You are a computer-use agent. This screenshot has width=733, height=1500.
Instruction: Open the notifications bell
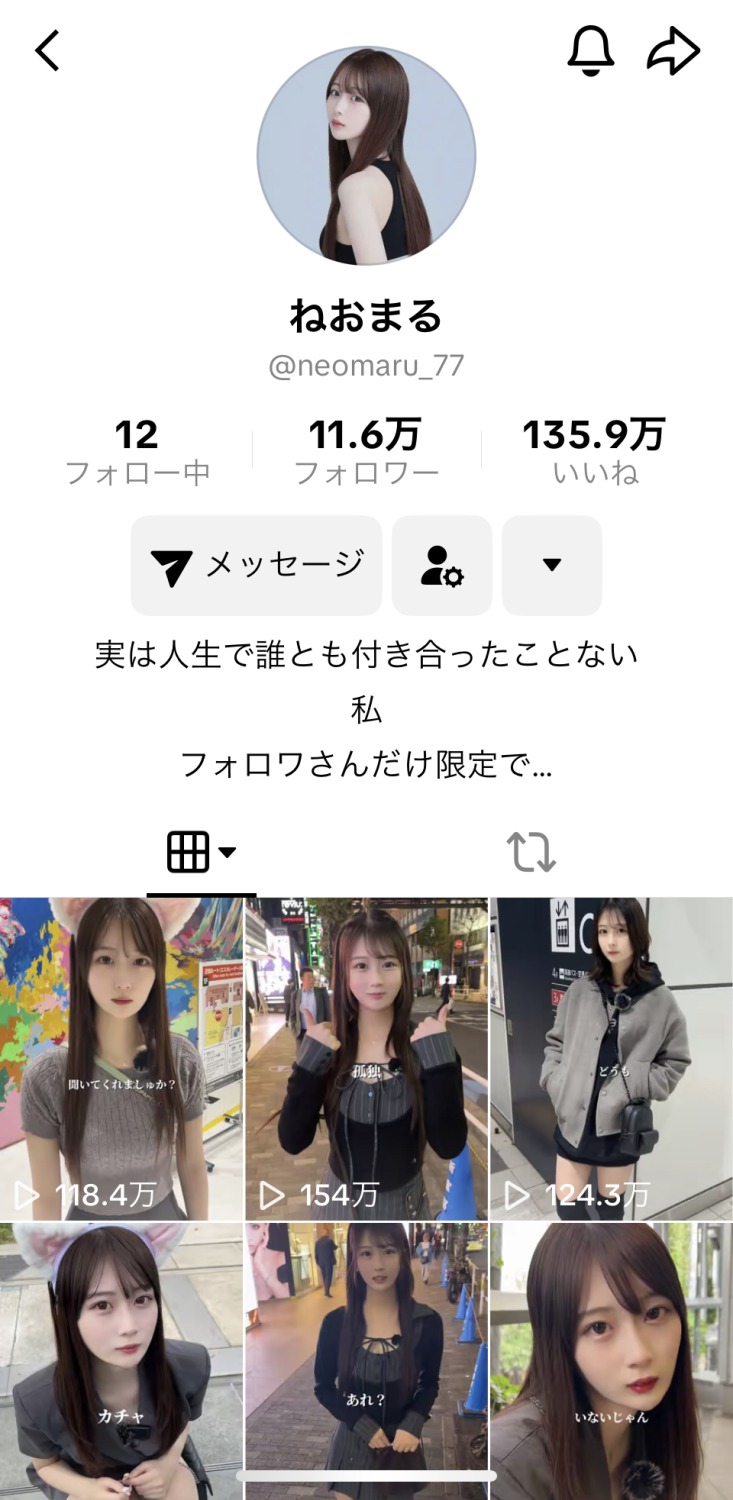click(591, 50)
